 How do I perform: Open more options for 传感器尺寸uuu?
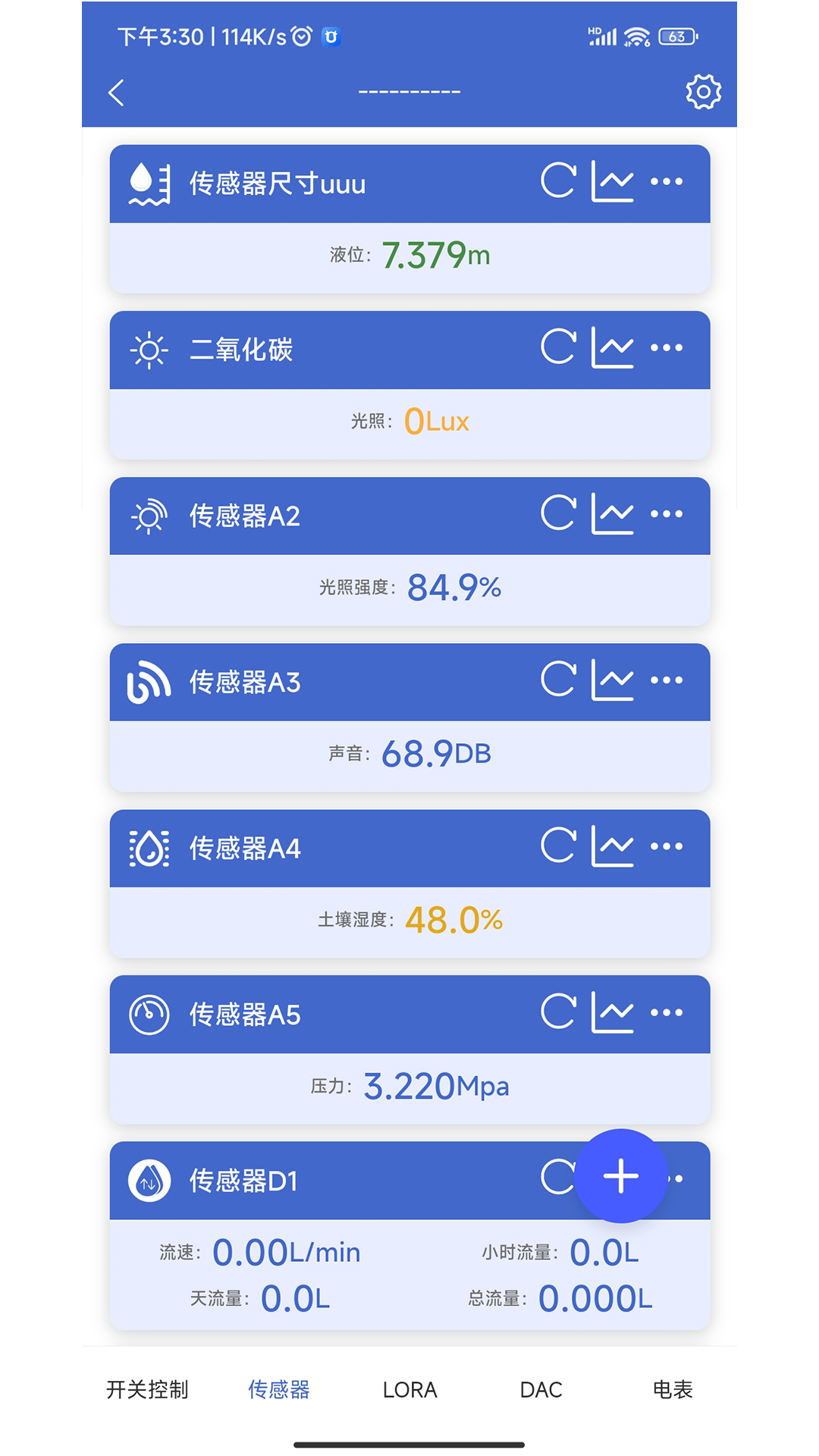[666, 182]
